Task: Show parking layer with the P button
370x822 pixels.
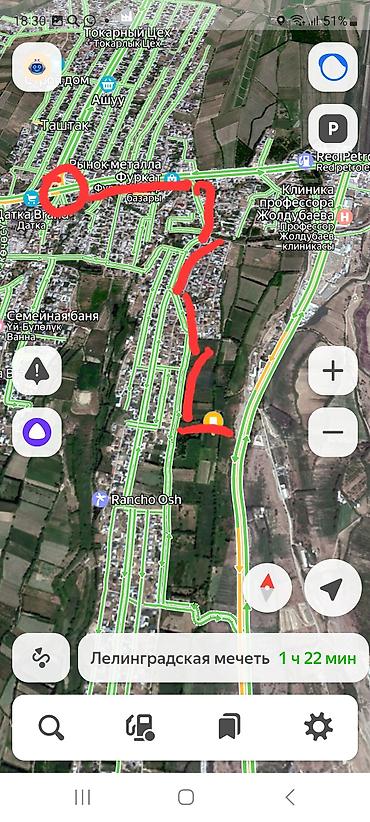Action: pos(333,128)
